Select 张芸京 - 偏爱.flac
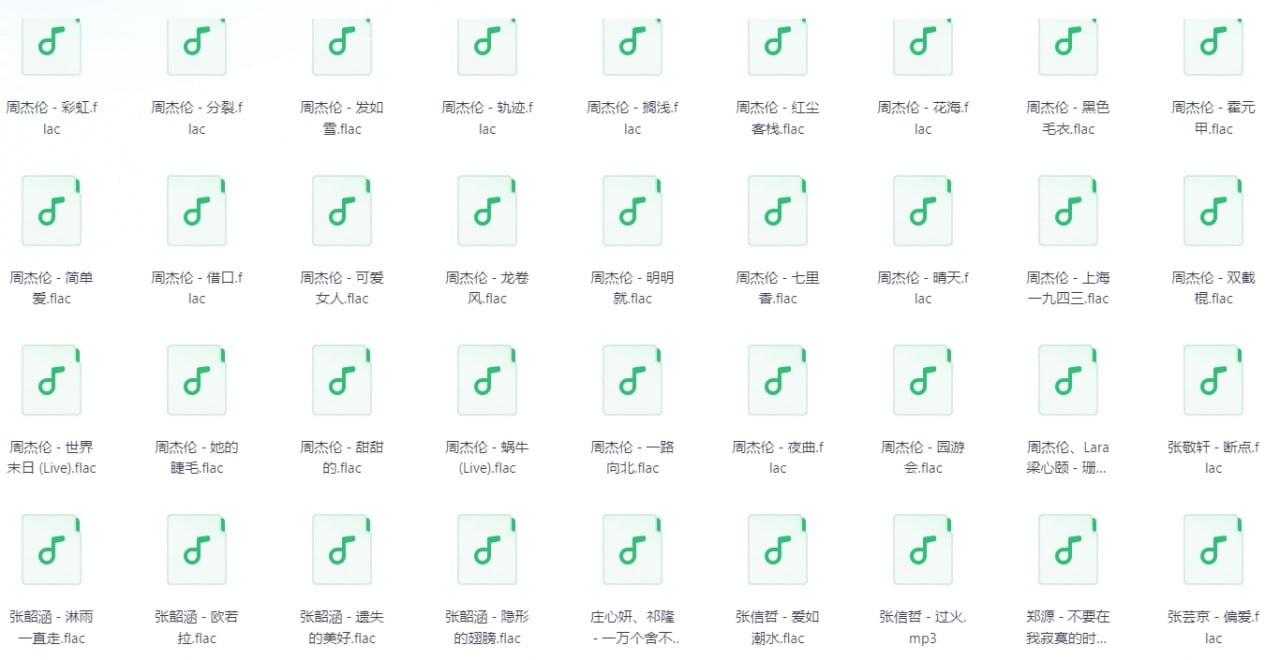Viewport: 1280px width, 660px height. [x=1213, y=550]
